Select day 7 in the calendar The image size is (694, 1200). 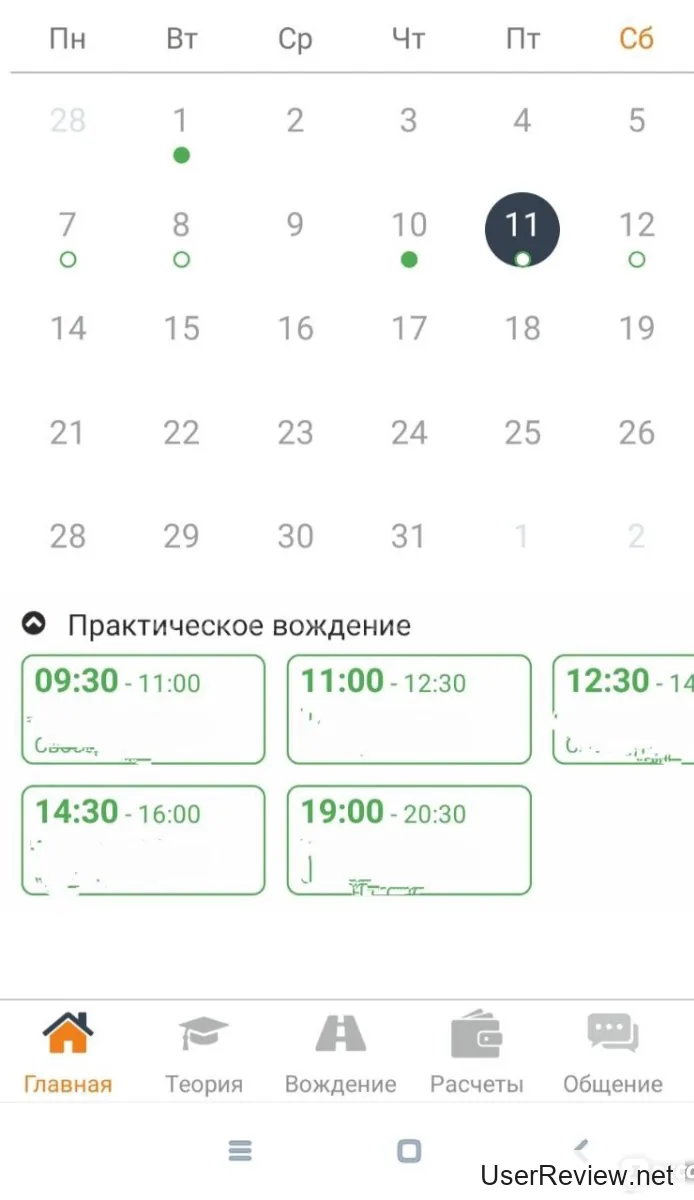pos(67,227)
